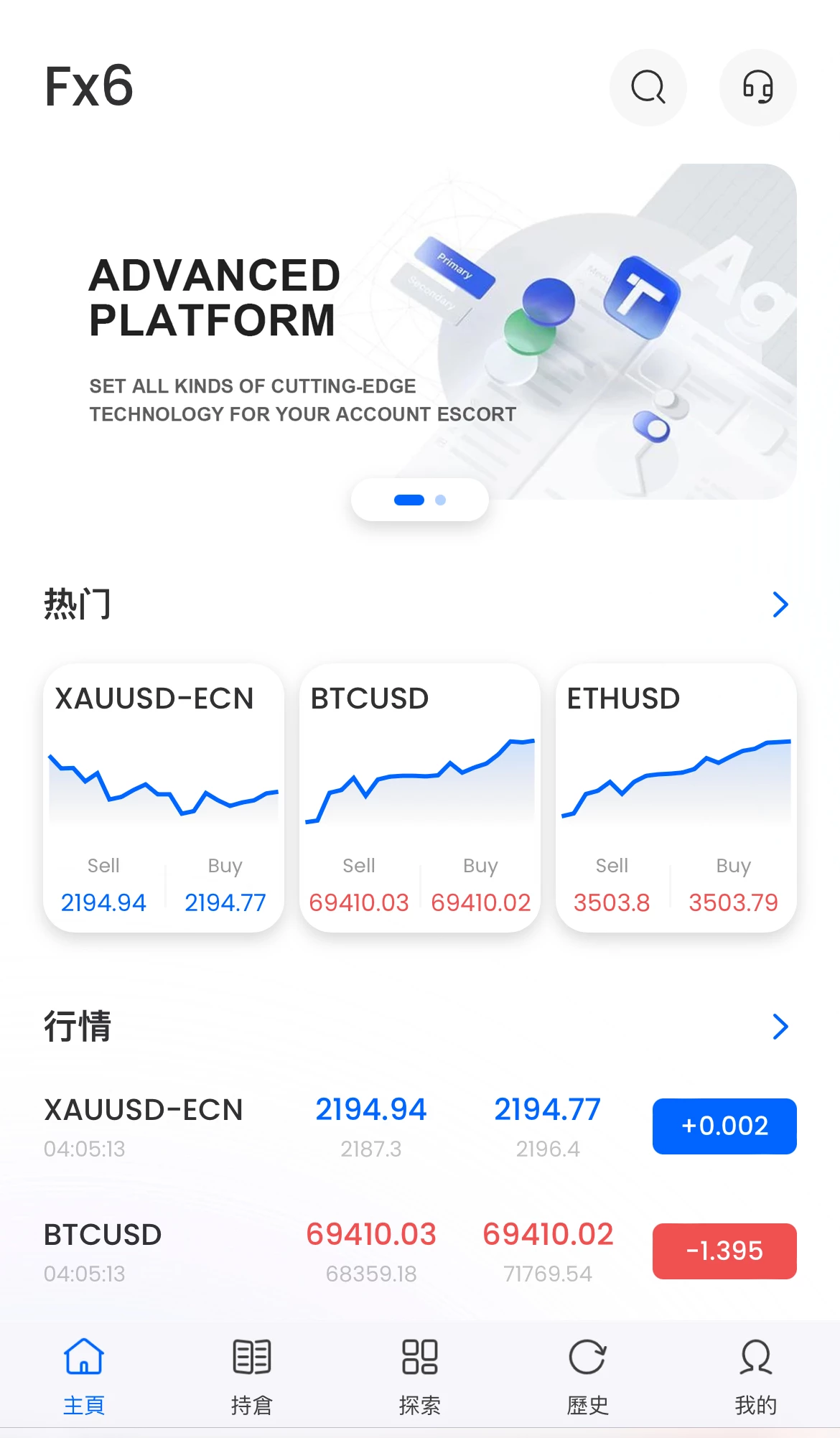Open the Advanced Platform banner
Viewport: 840px width, 1438px height.
[x=420, y=332]
